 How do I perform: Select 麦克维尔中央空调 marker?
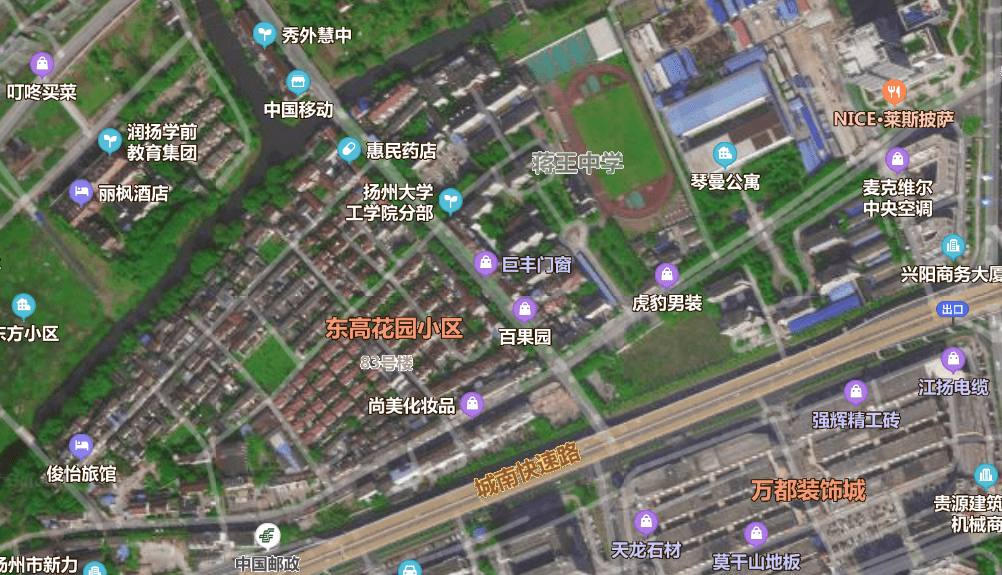(x=897, y=160)
